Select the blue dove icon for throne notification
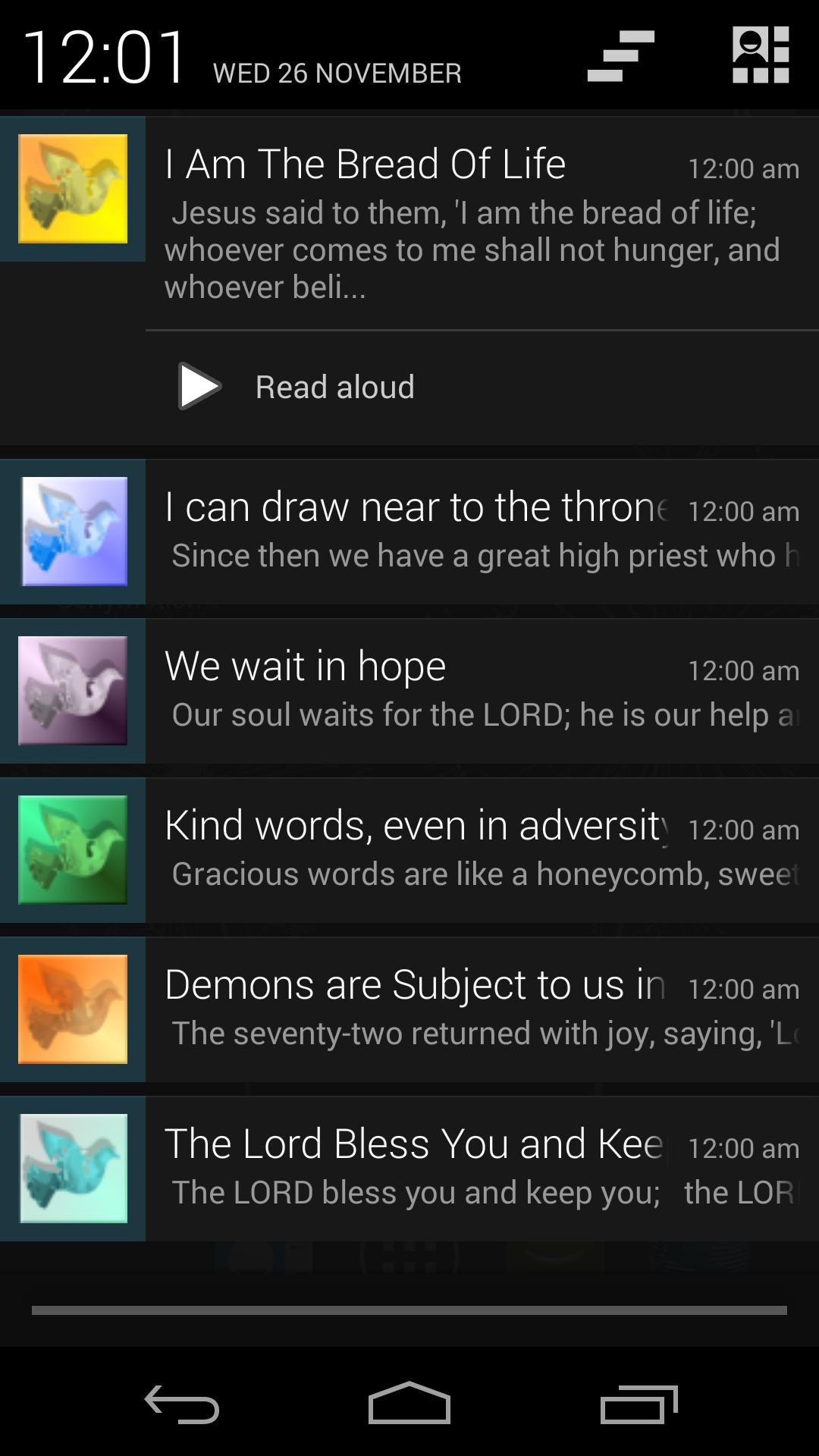Screen dimensions: 819x1456 point(74,531)
